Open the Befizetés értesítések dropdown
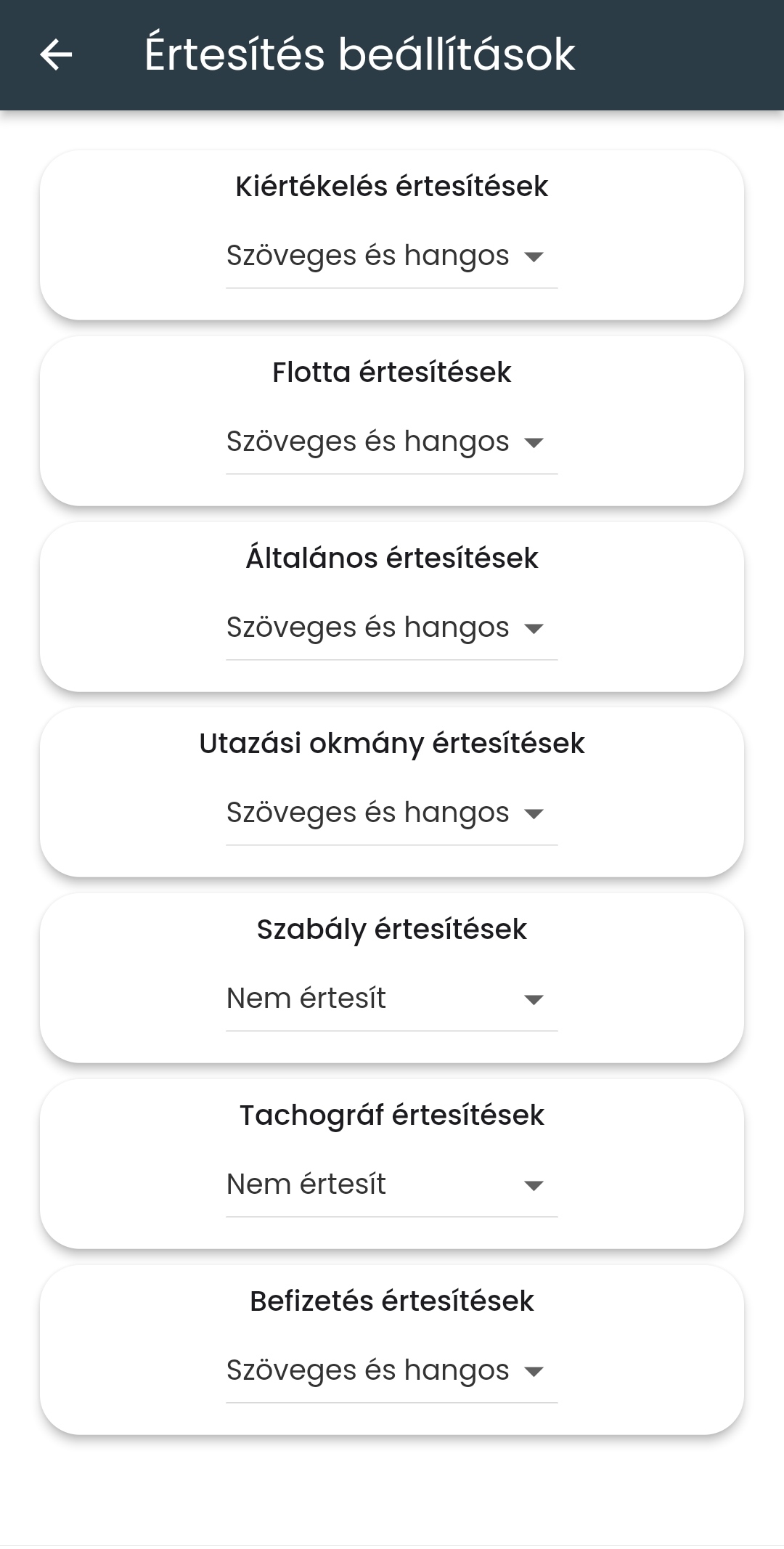 (391, 1371)
